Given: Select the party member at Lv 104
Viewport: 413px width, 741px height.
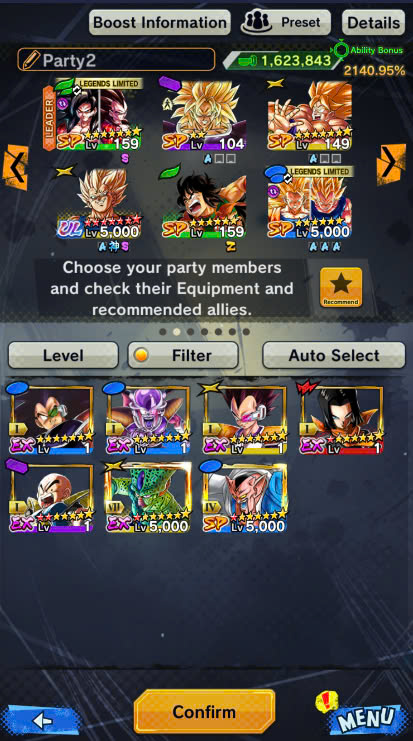Looking at the screenshot, I should tap(204, 115).
